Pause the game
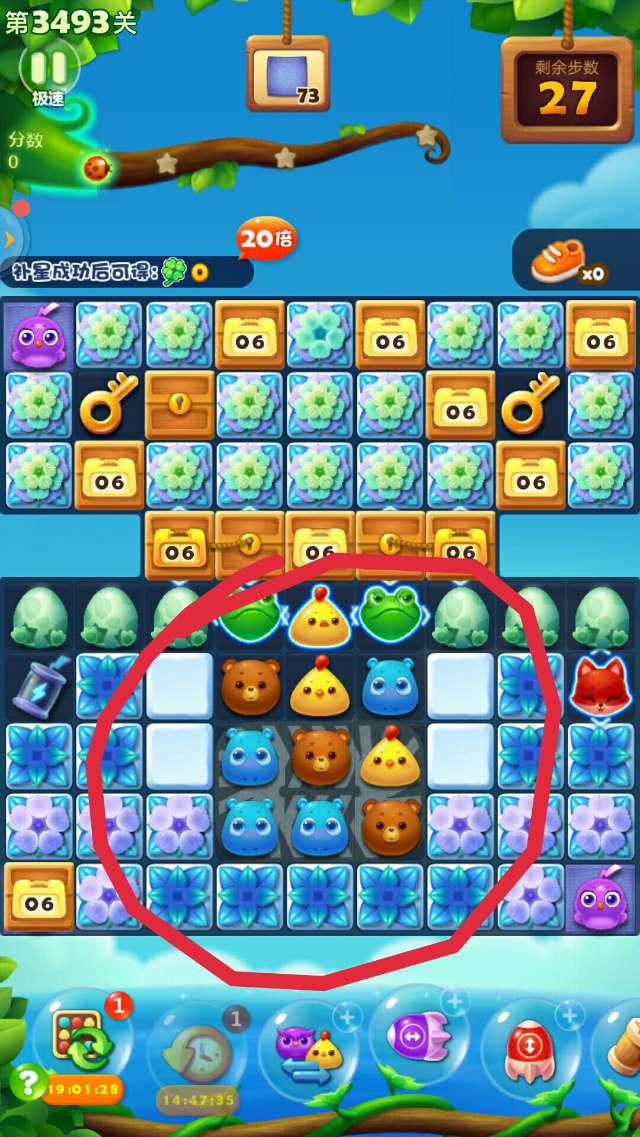 click(x=47, y=69)
